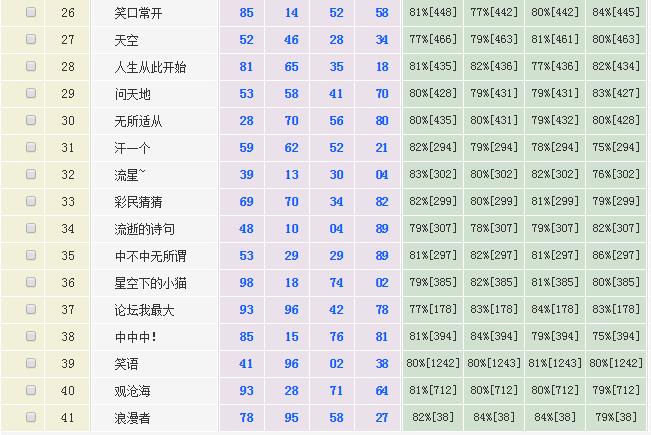
Task: Select the checkbox for 星空下的小猫
Action: click(x=31, y=282)
